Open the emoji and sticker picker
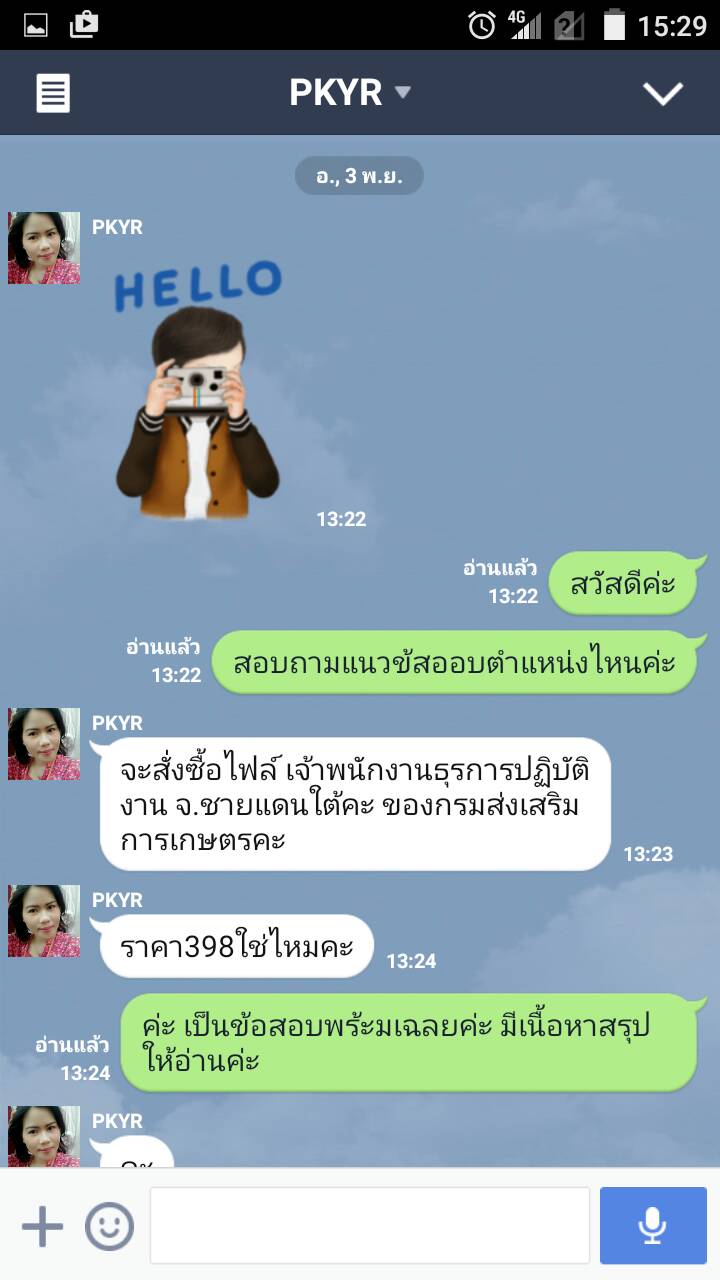 109,1226
